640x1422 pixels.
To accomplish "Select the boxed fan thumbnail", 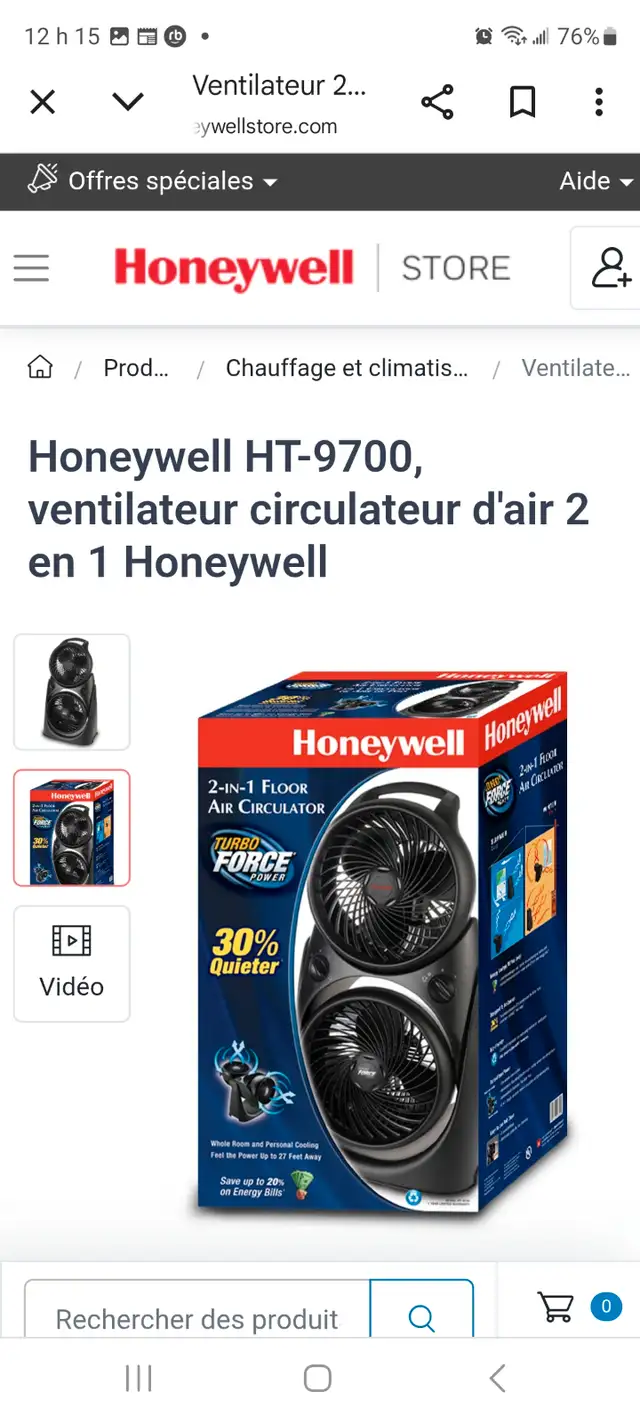I will 72,828.
